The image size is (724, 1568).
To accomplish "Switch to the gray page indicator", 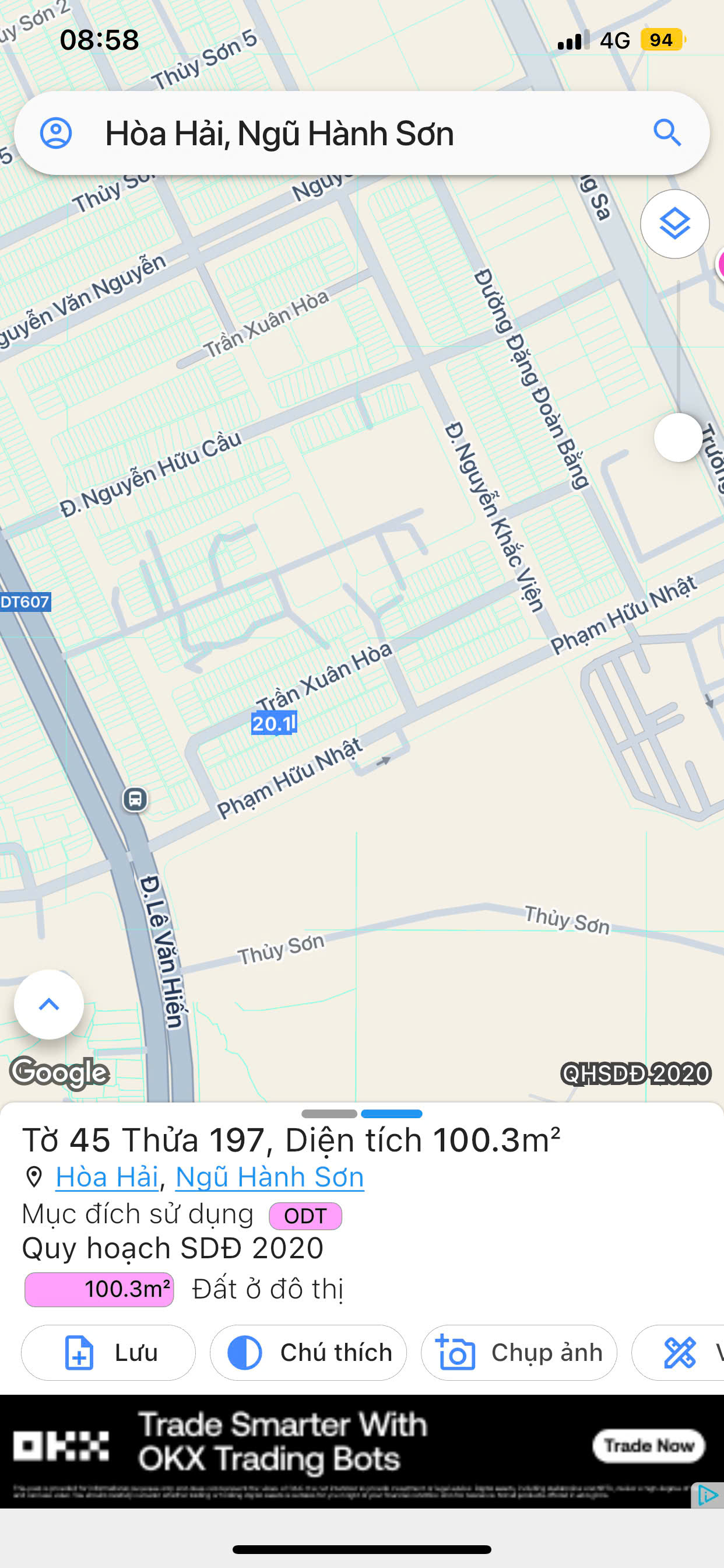I will pos(329,1114).
